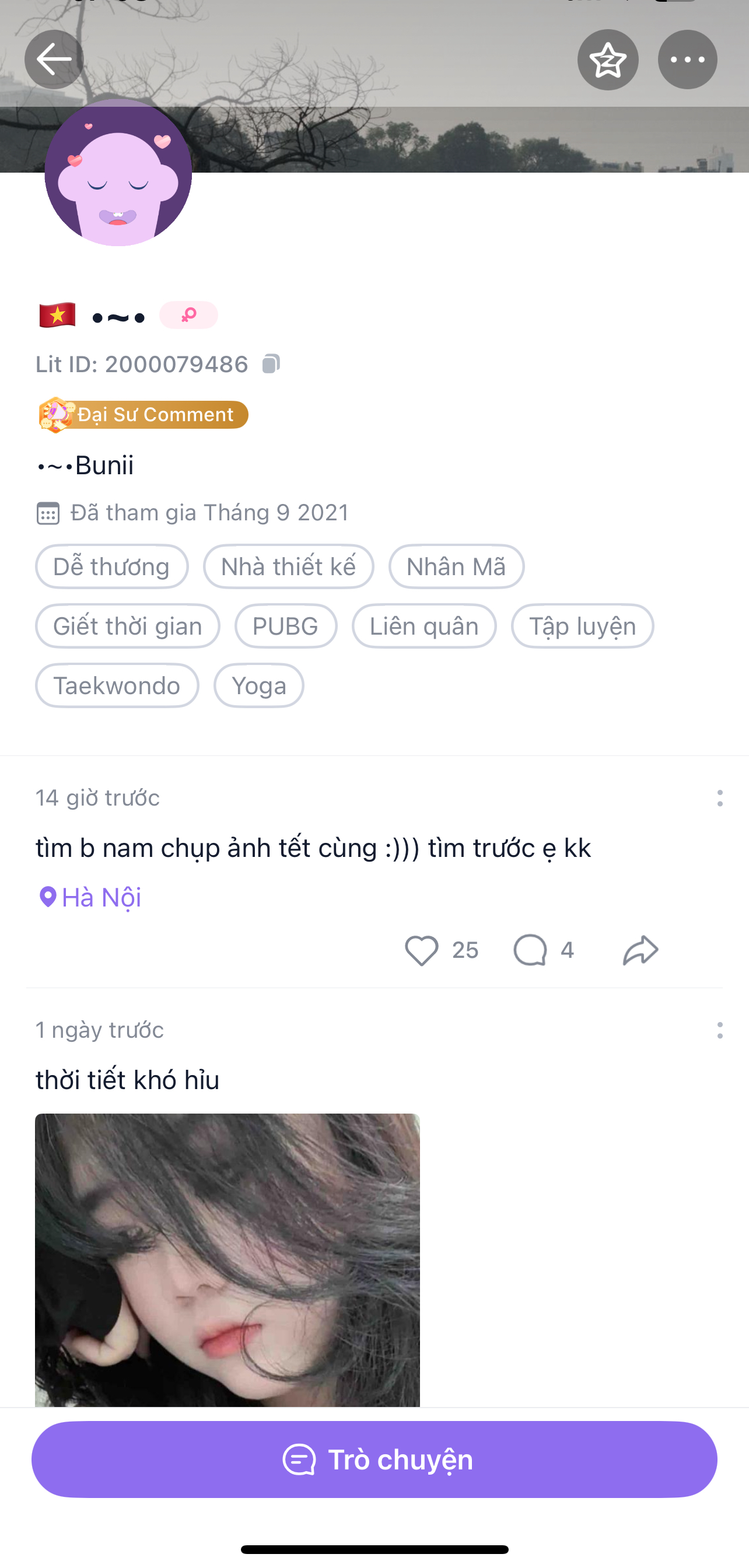This screenshot has height=1568, width=749.
Task: Share the chụp ảnh tết post
Action: [640, 950]
